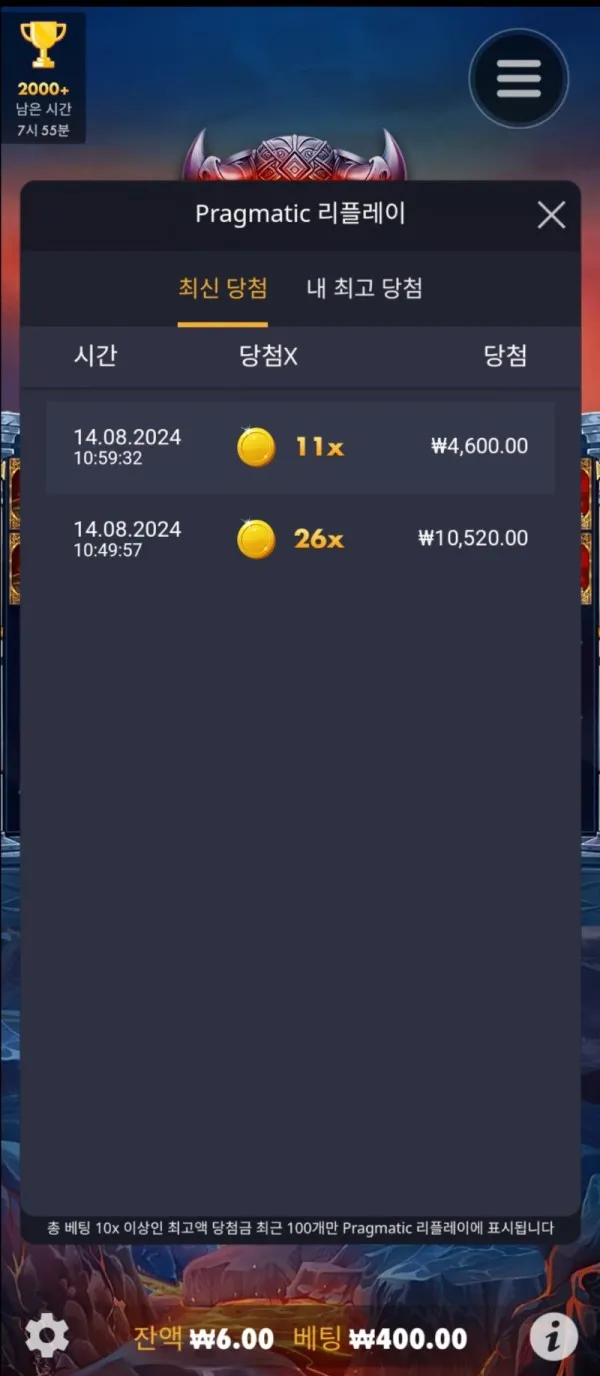This screenshot has width=600, height=1376.
Task: Open the settings gear icon
Action: pyautogui.click(x=46, y=1336)
